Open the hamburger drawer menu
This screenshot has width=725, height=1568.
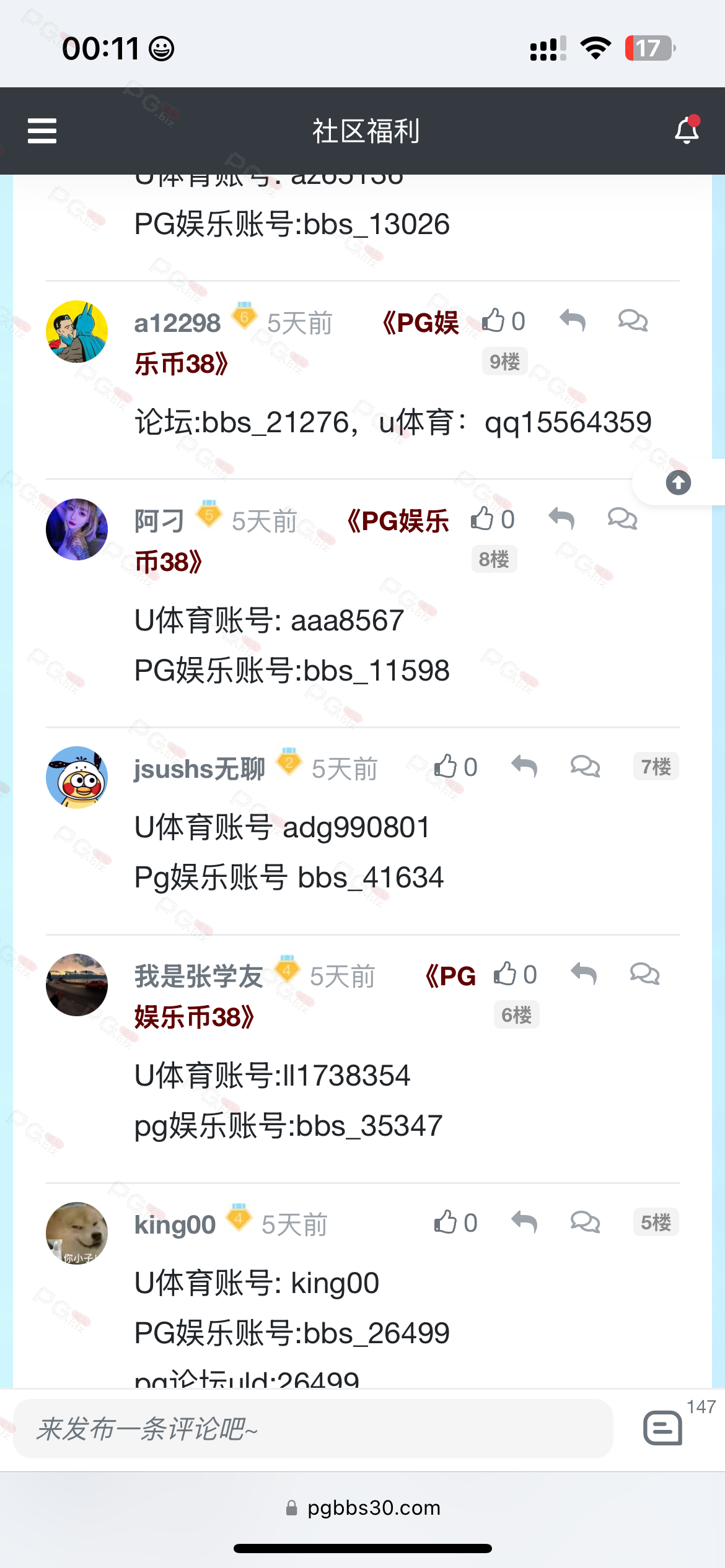pos(42,131)
